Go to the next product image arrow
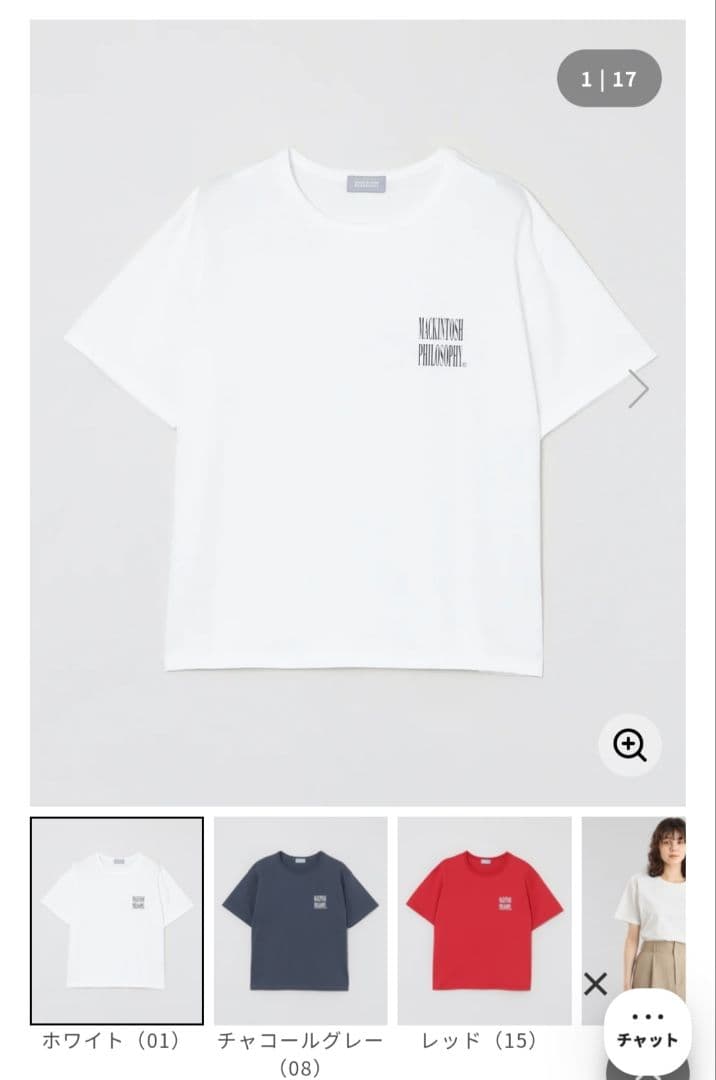Viewport: 716px width, 1080px height. [638, 389]
